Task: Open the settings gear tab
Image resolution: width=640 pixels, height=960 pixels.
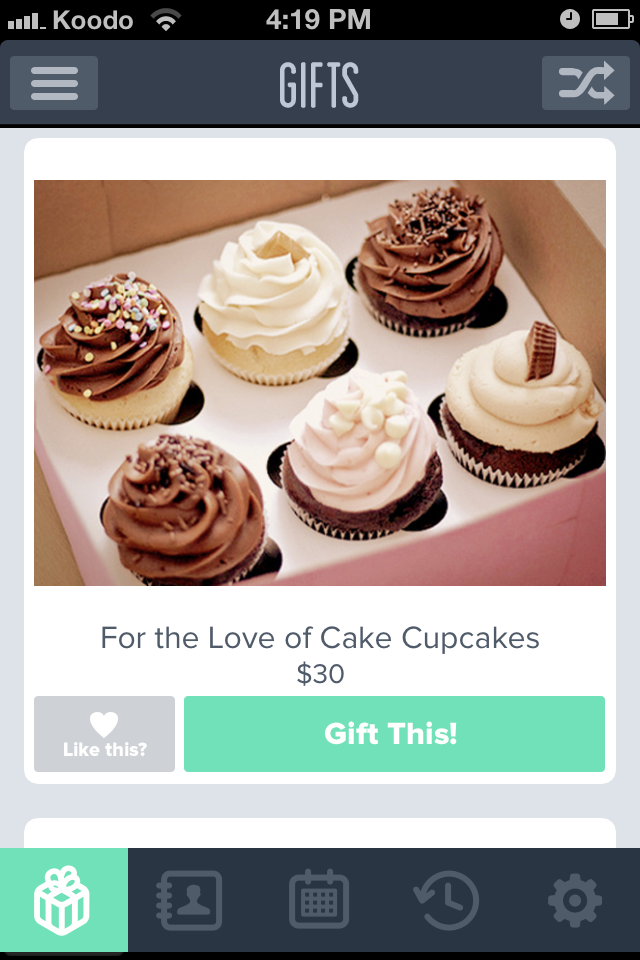Action: click(575, 900)
